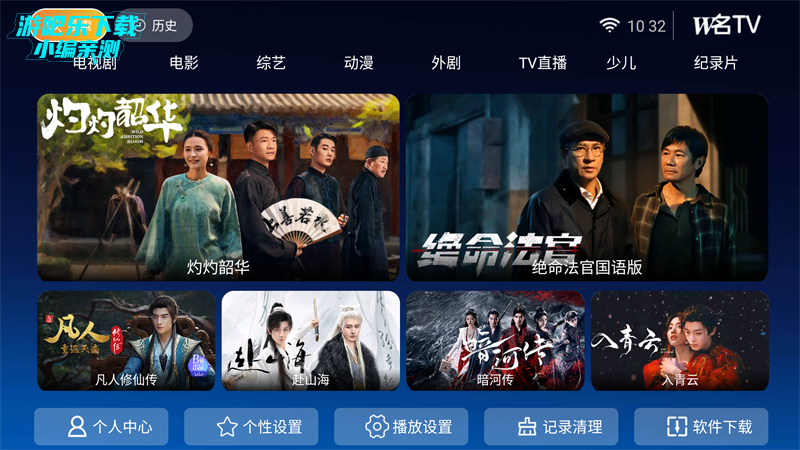800x450 pixels.
Task: Open the 纪录片 tab
Action: click(x=716, y=63)
